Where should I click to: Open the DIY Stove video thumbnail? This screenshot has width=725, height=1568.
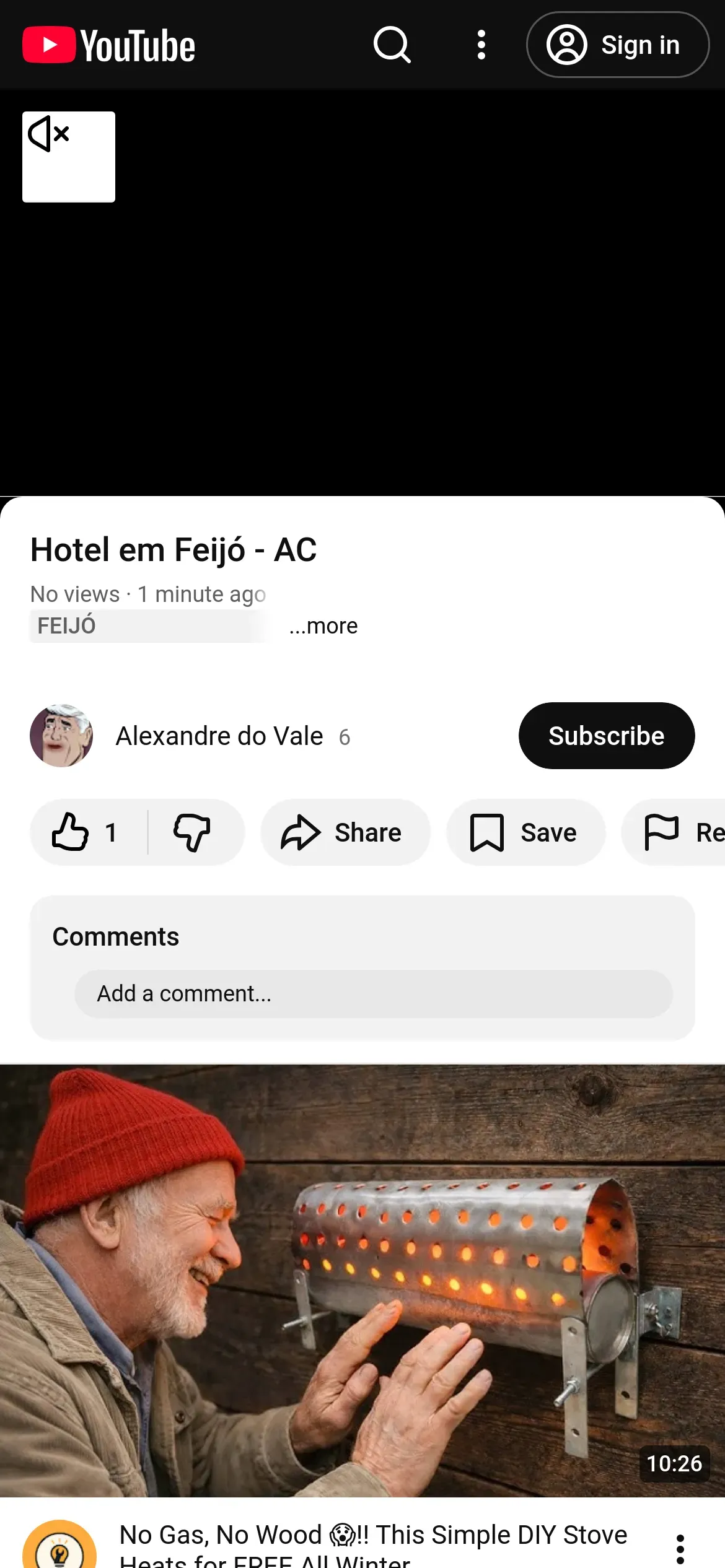[362, 1281]
